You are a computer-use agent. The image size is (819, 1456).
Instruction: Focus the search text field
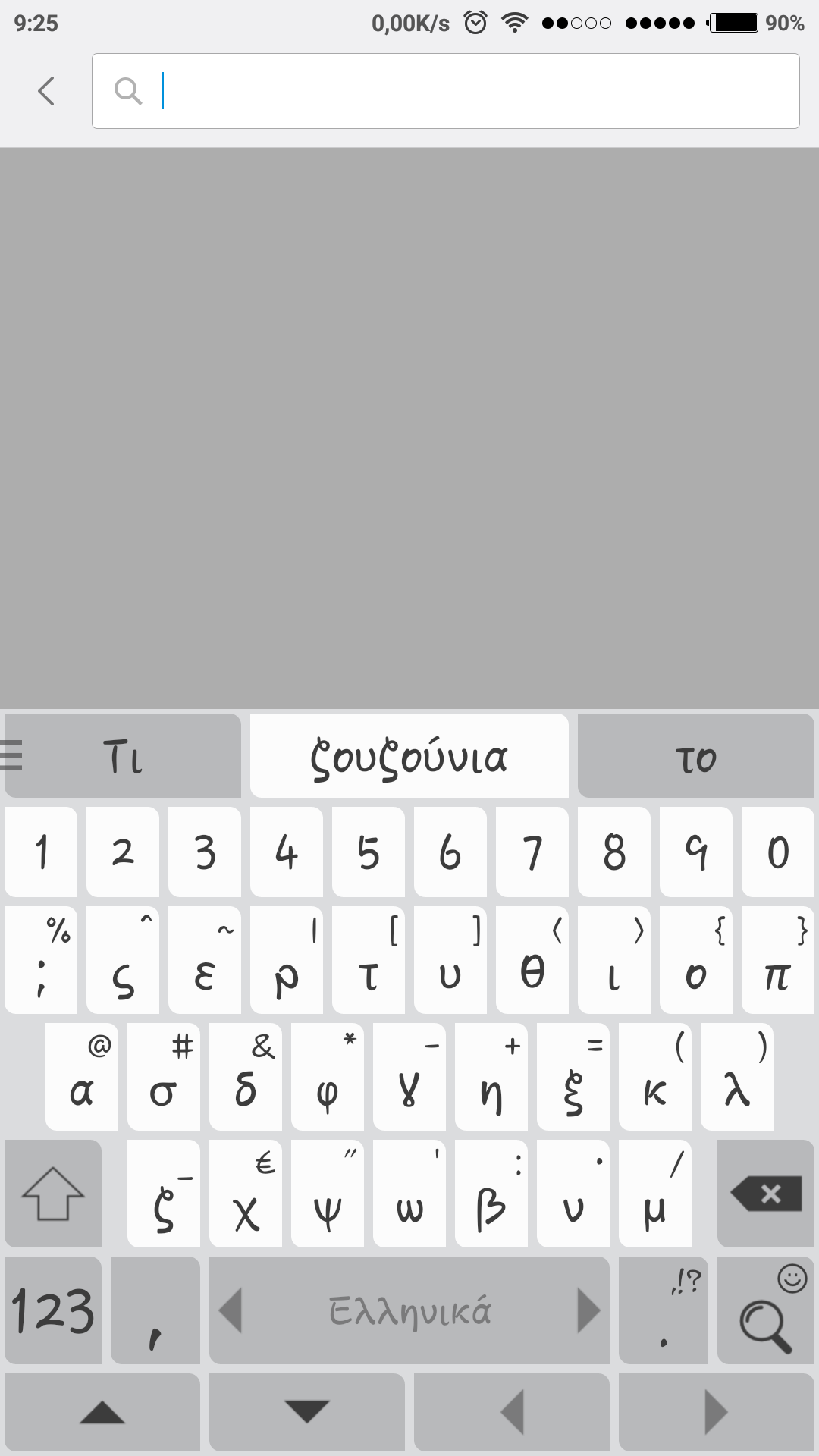tap(446, 91)
